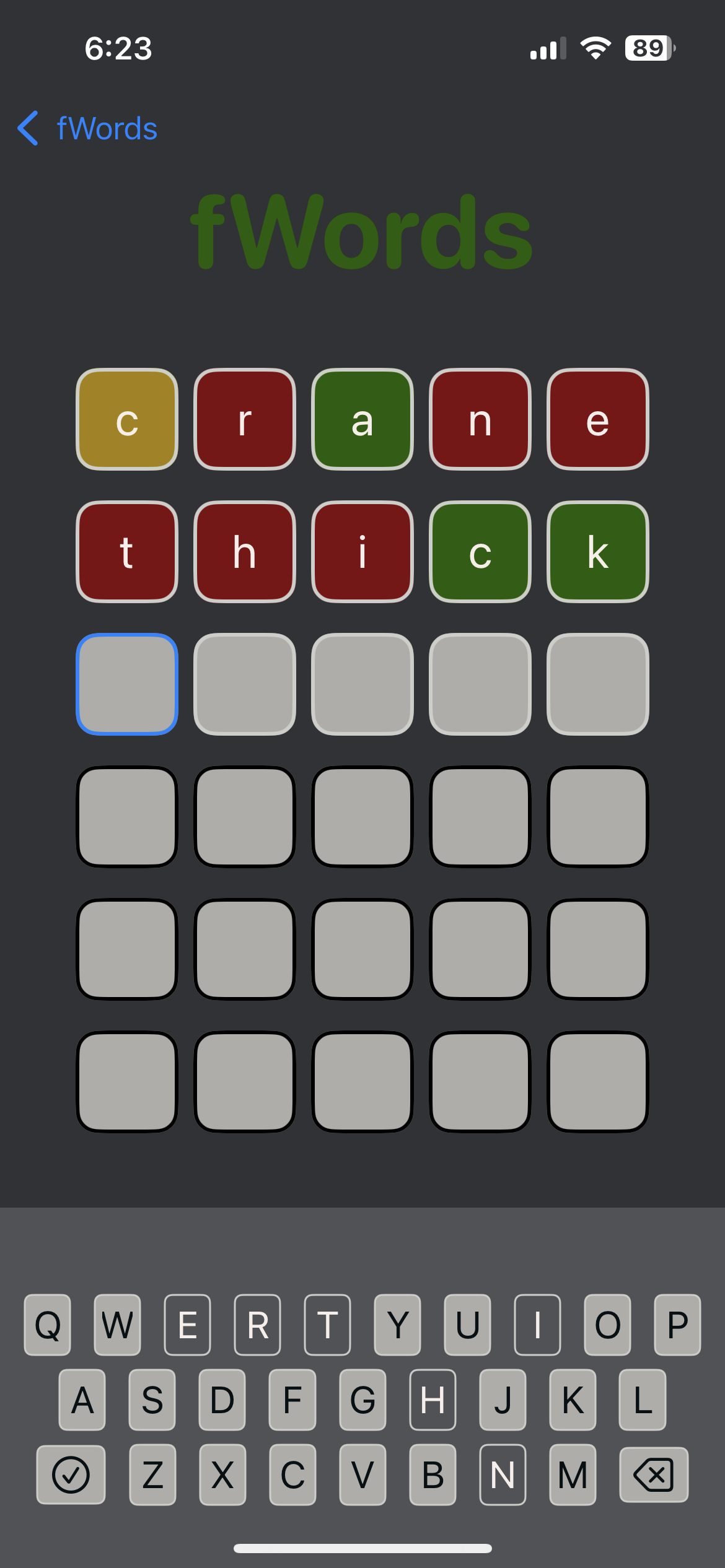Screen dimensions: 725x1568
Task: Tap the P key
Action: [x=678, y=1325]
